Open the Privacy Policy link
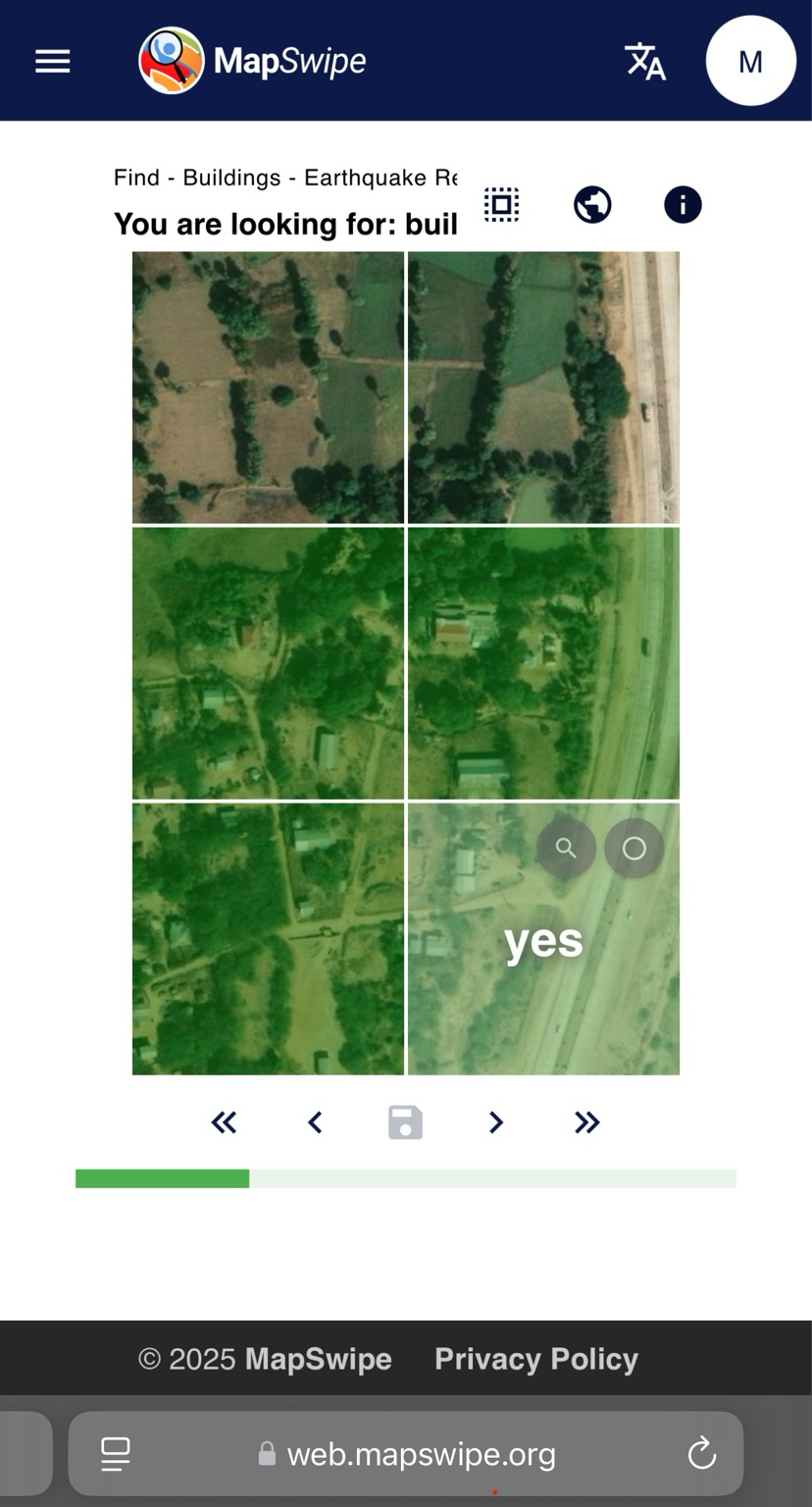This screenshot has height=1507, width=812. point(536,1358)
